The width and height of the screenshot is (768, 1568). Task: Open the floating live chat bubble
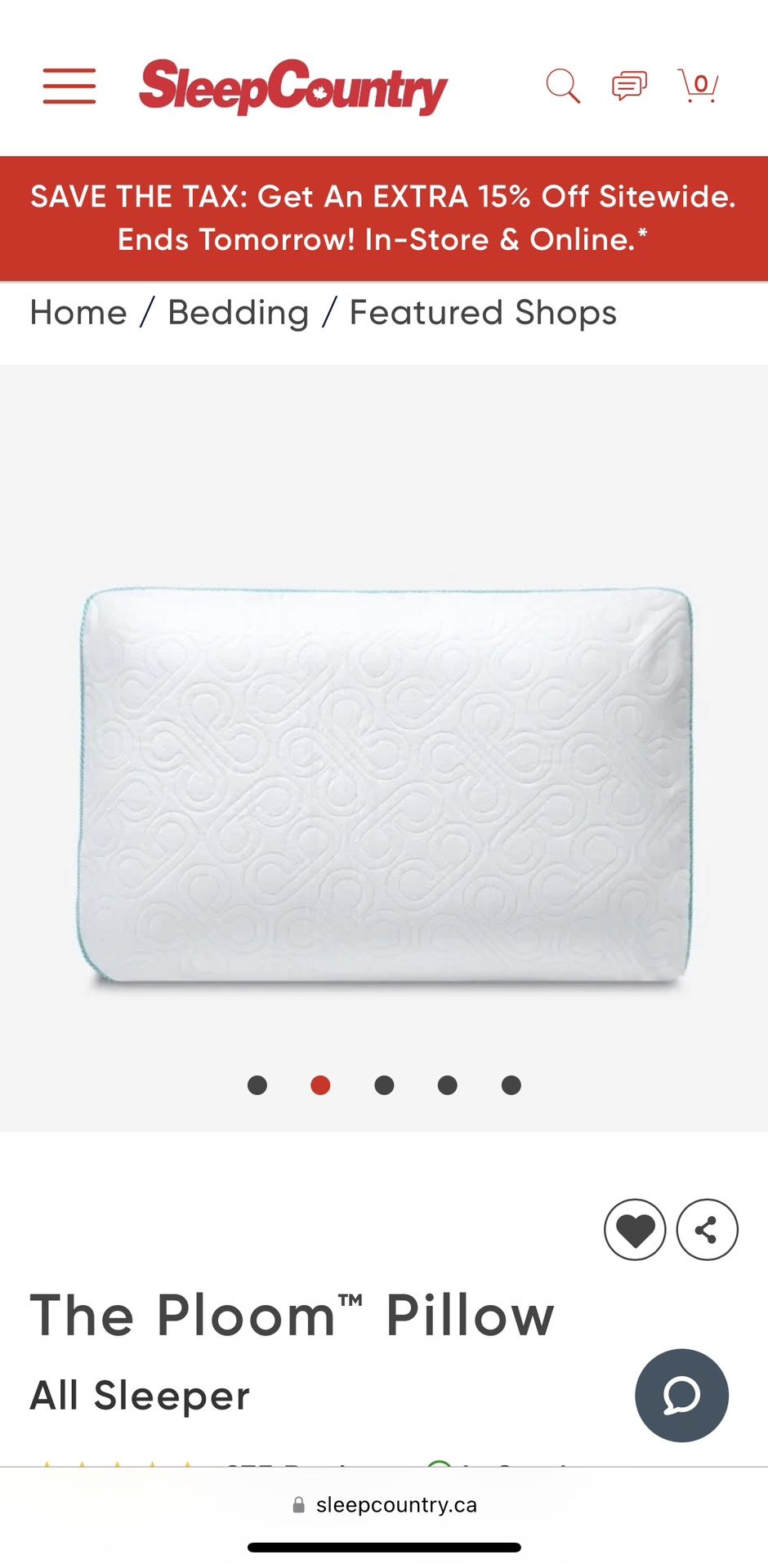(682, 1395)
